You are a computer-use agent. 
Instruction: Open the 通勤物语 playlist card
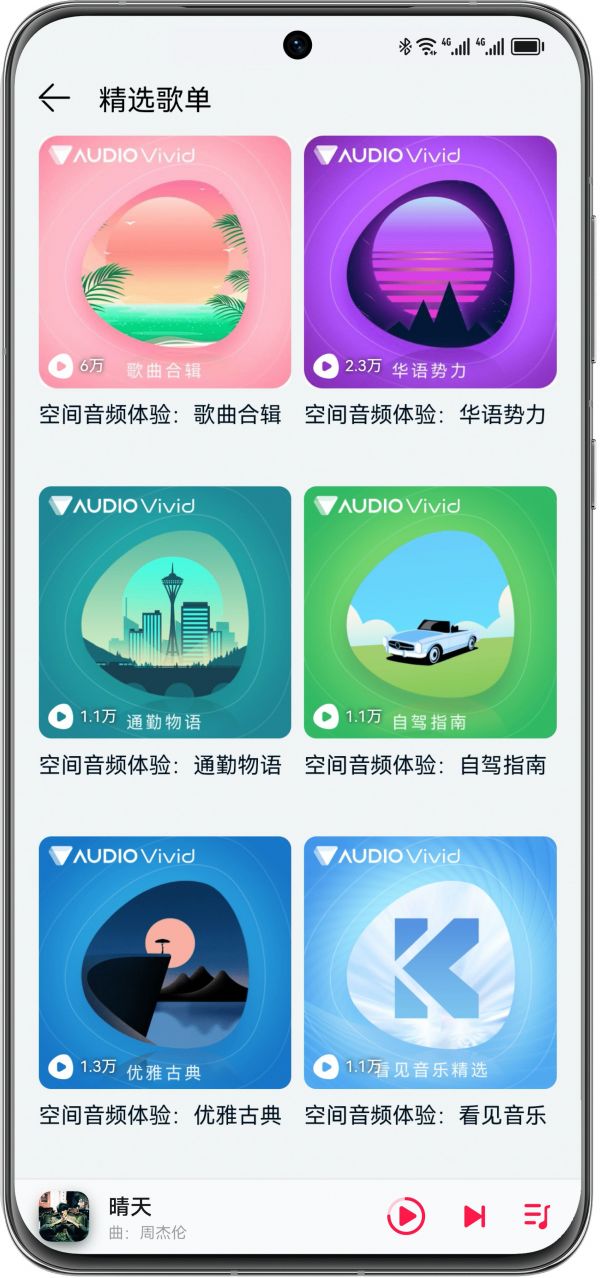tap(165, 612)
